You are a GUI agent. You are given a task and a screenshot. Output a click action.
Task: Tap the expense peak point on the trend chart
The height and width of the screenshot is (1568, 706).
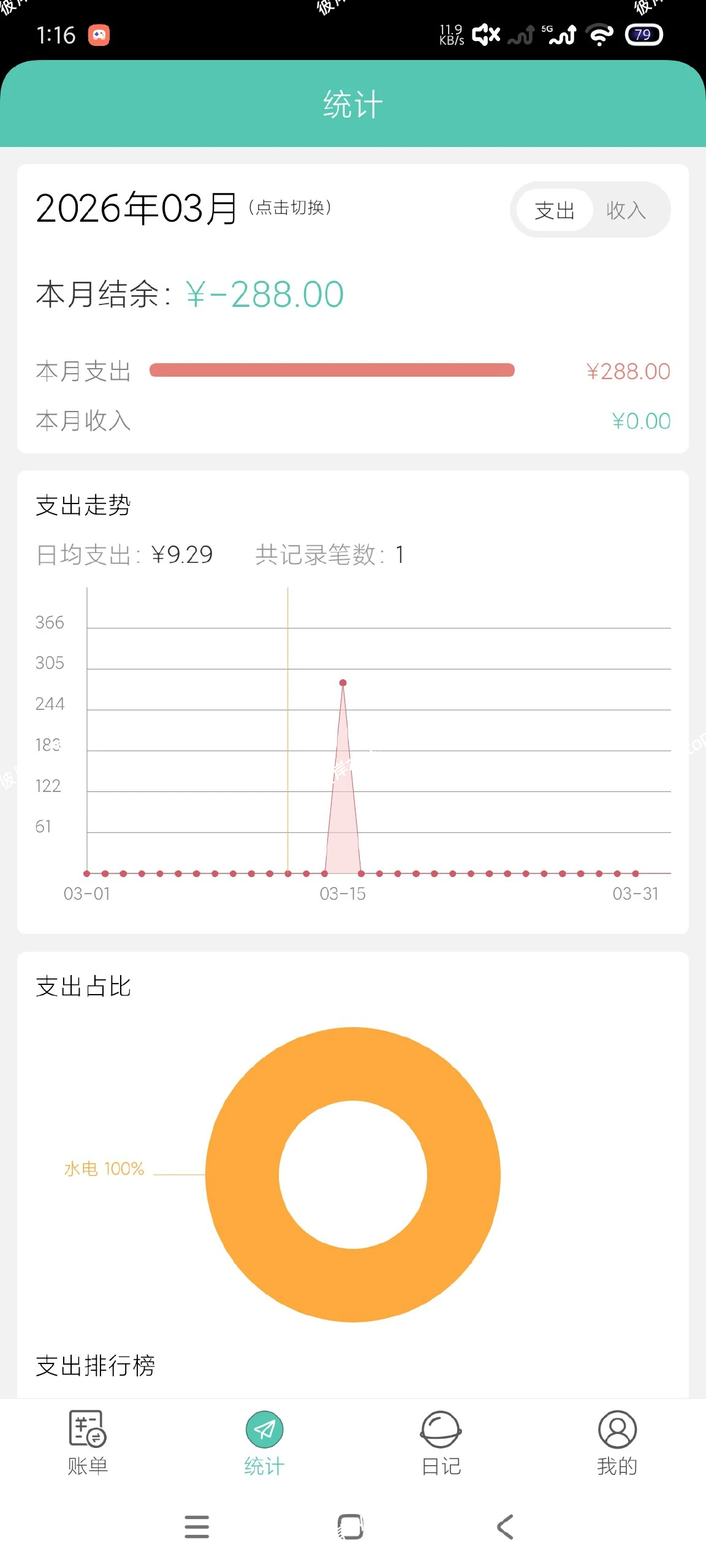coord(342,682)
